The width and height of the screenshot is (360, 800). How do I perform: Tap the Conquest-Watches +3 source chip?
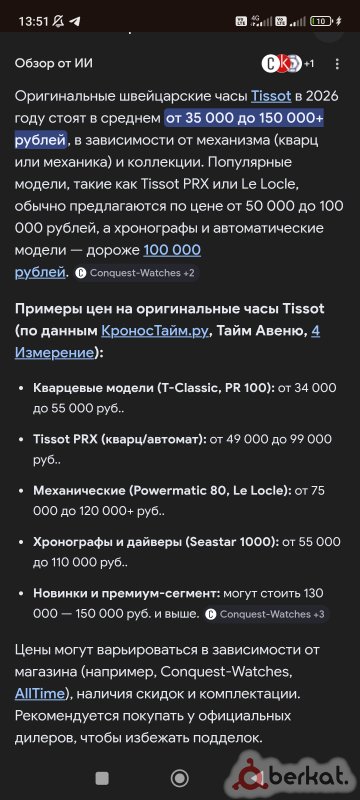click(x=265, y=614)
